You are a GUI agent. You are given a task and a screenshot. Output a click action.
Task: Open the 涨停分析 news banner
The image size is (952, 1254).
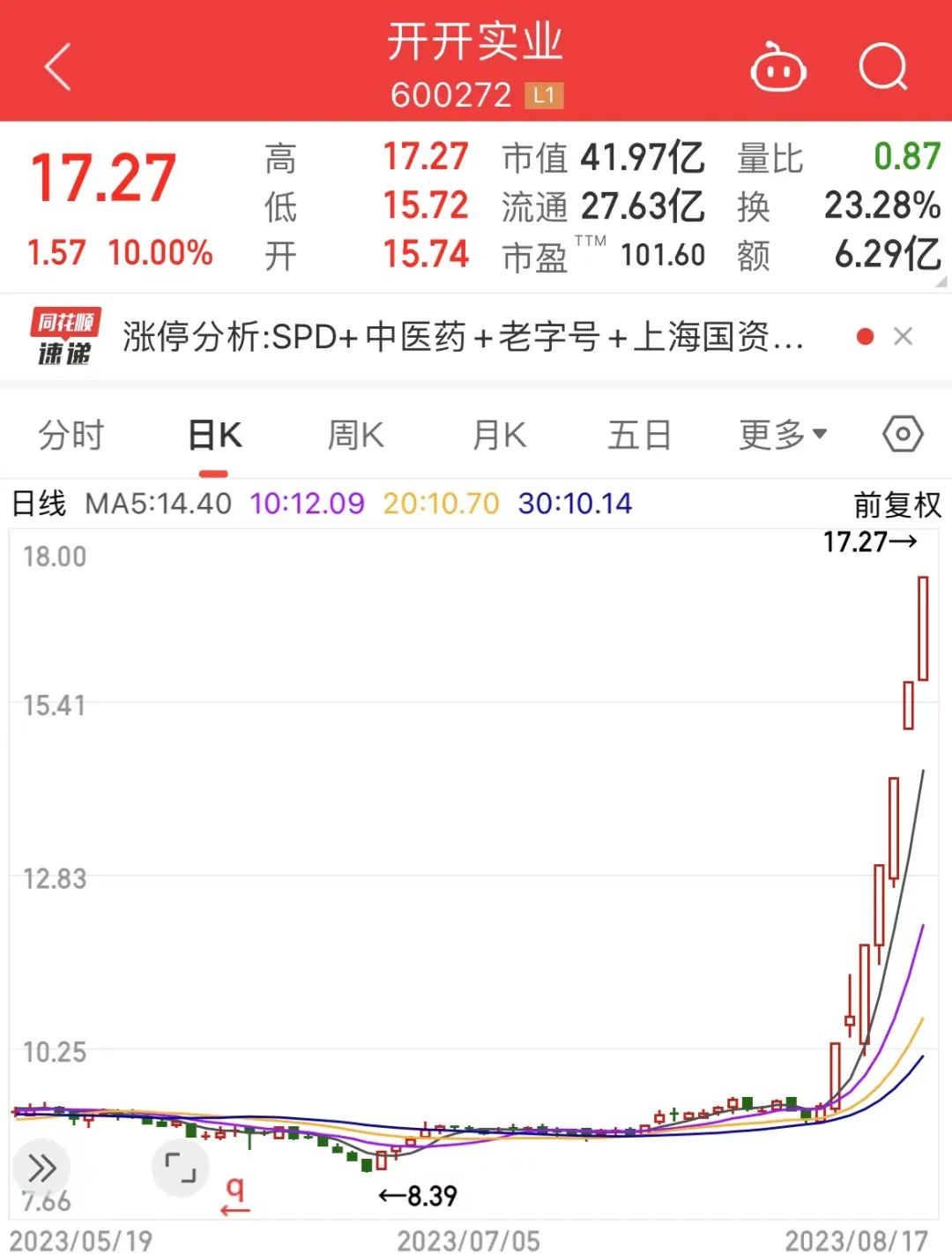(462, 337)
